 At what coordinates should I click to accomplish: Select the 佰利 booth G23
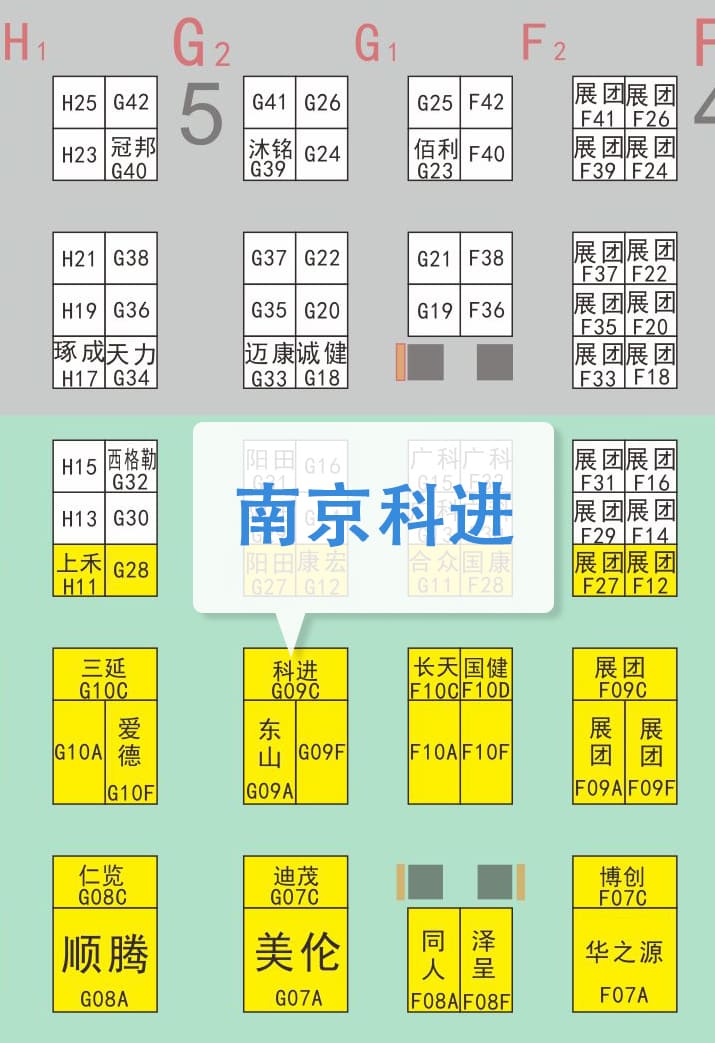(x=434, y=155)
